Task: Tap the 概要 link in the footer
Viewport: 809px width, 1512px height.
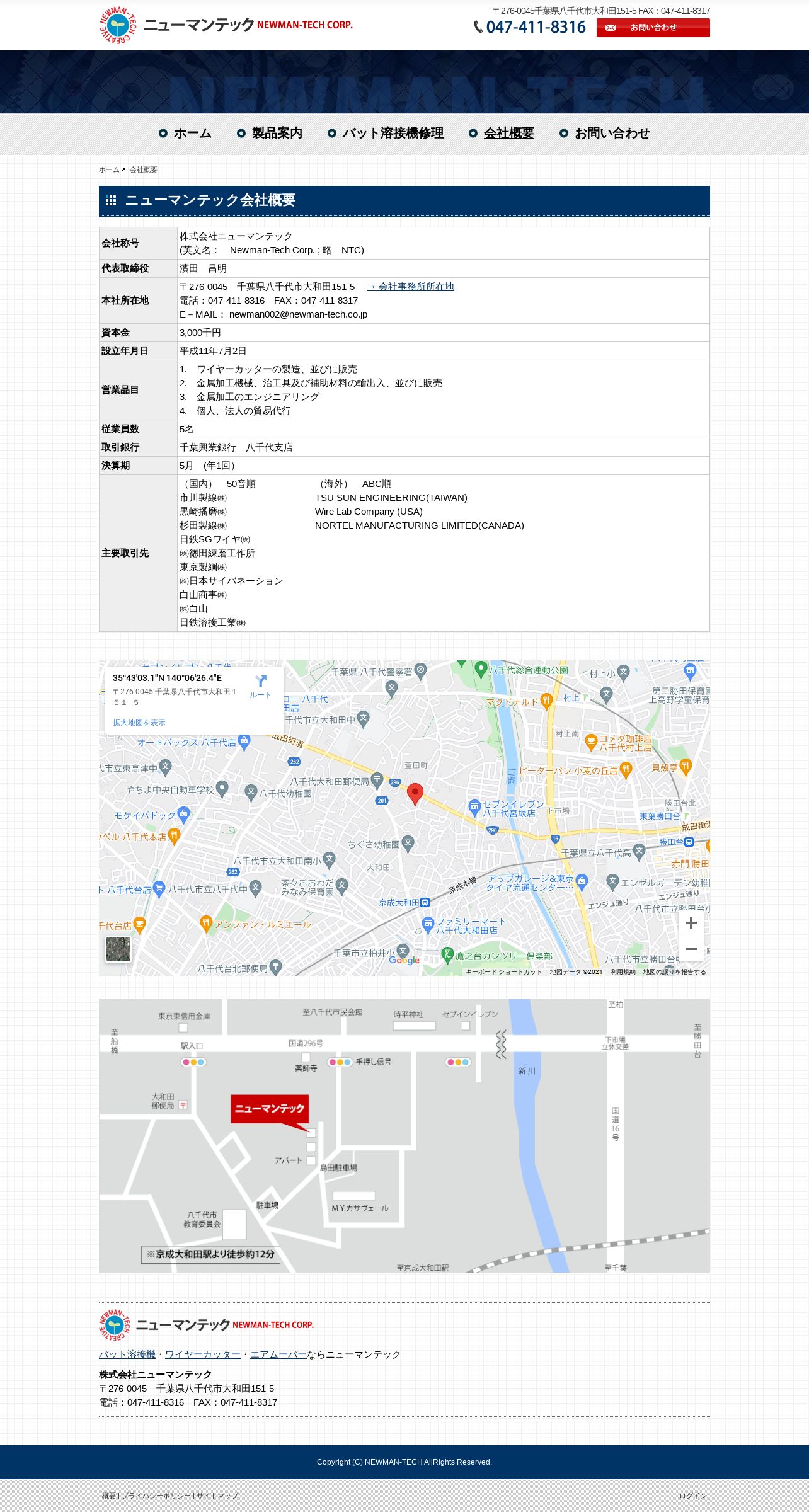Action: pos(108,1496)
